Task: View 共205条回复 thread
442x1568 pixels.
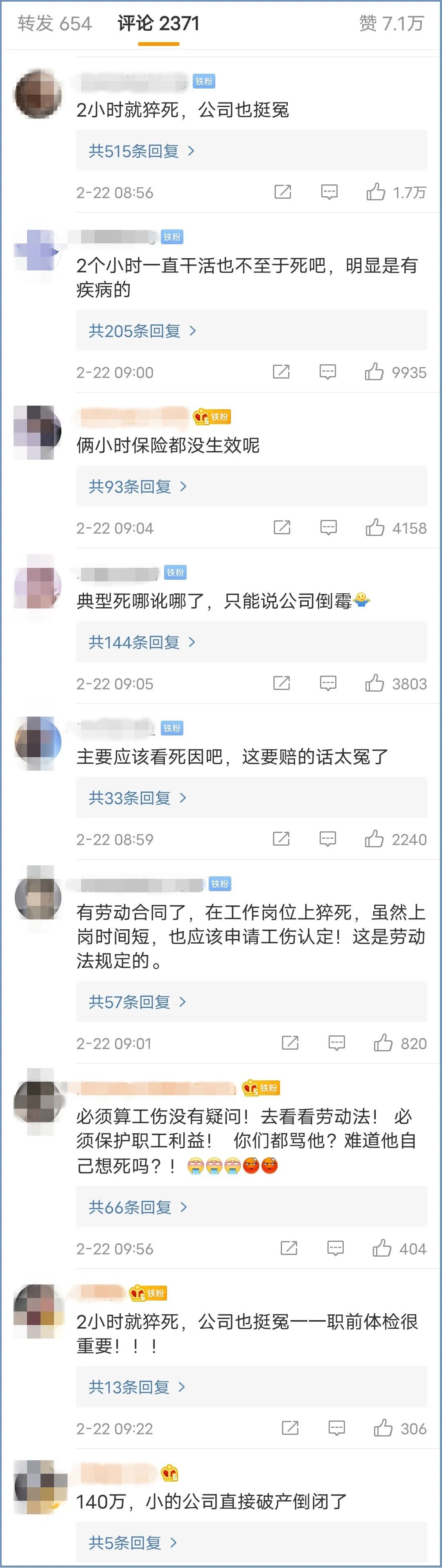Action: tap(142, 331)
